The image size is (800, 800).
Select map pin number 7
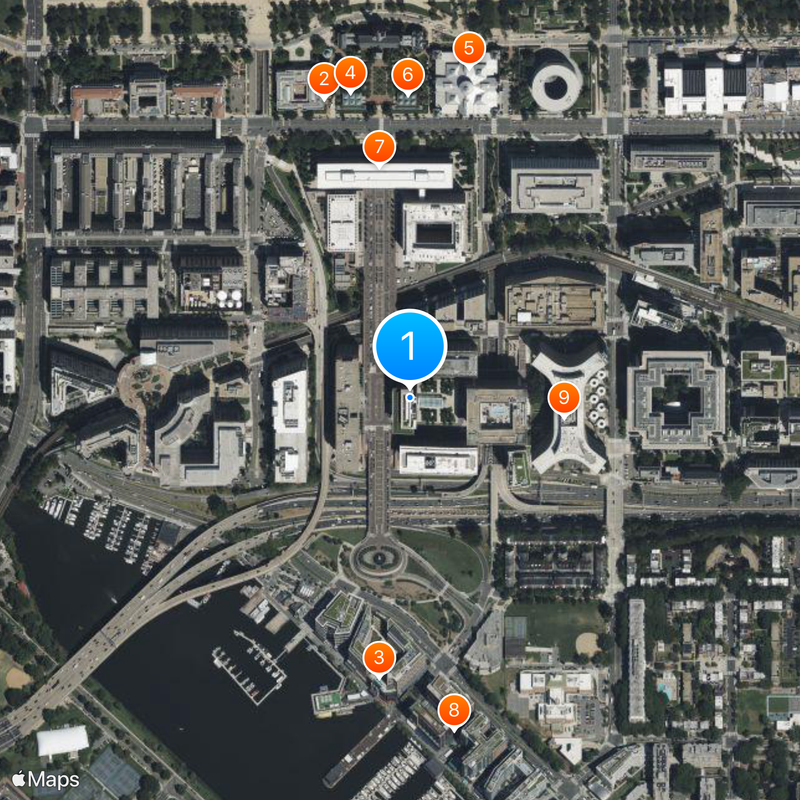point(379,146)
